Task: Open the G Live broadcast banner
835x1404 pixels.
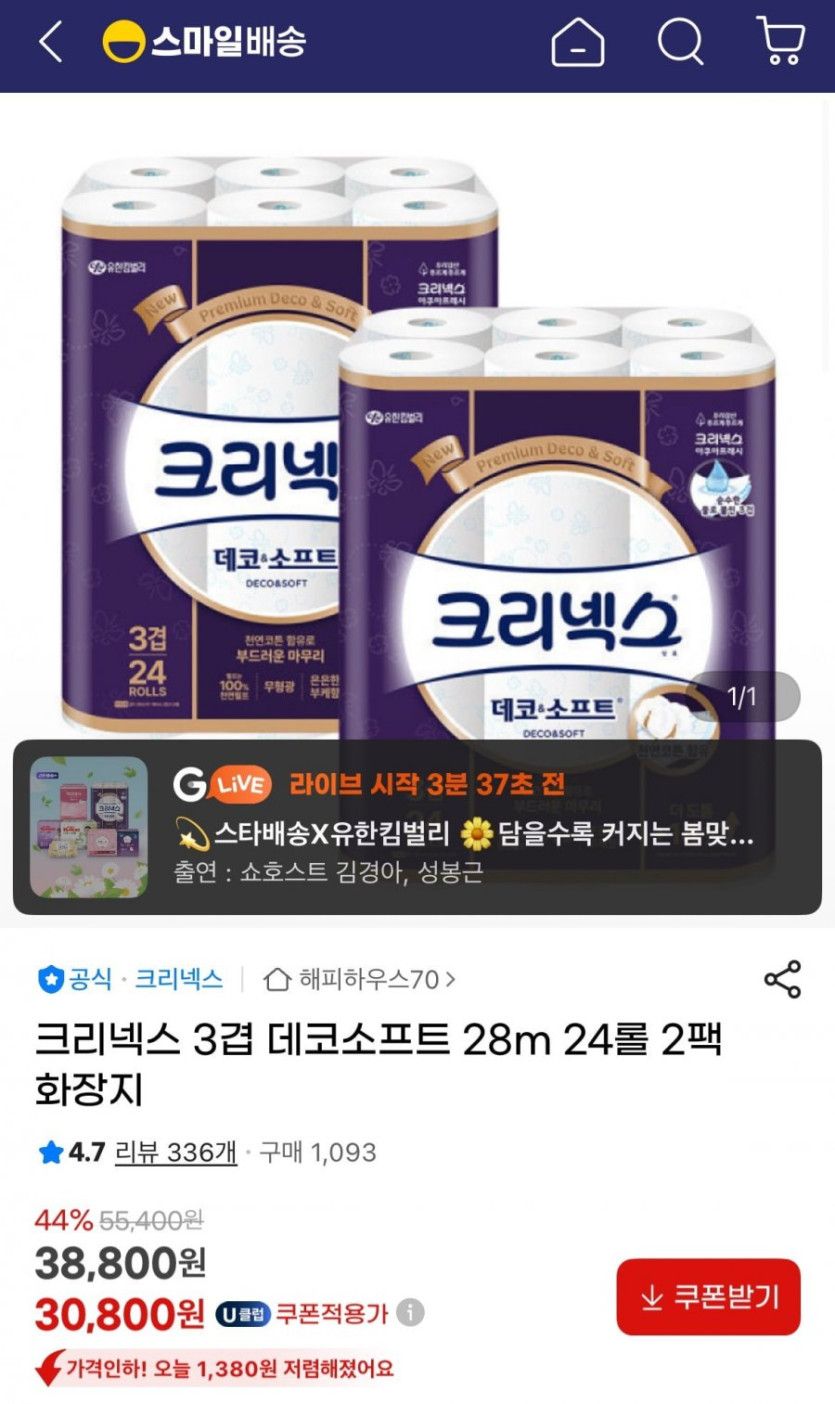Action: (417, 826)
